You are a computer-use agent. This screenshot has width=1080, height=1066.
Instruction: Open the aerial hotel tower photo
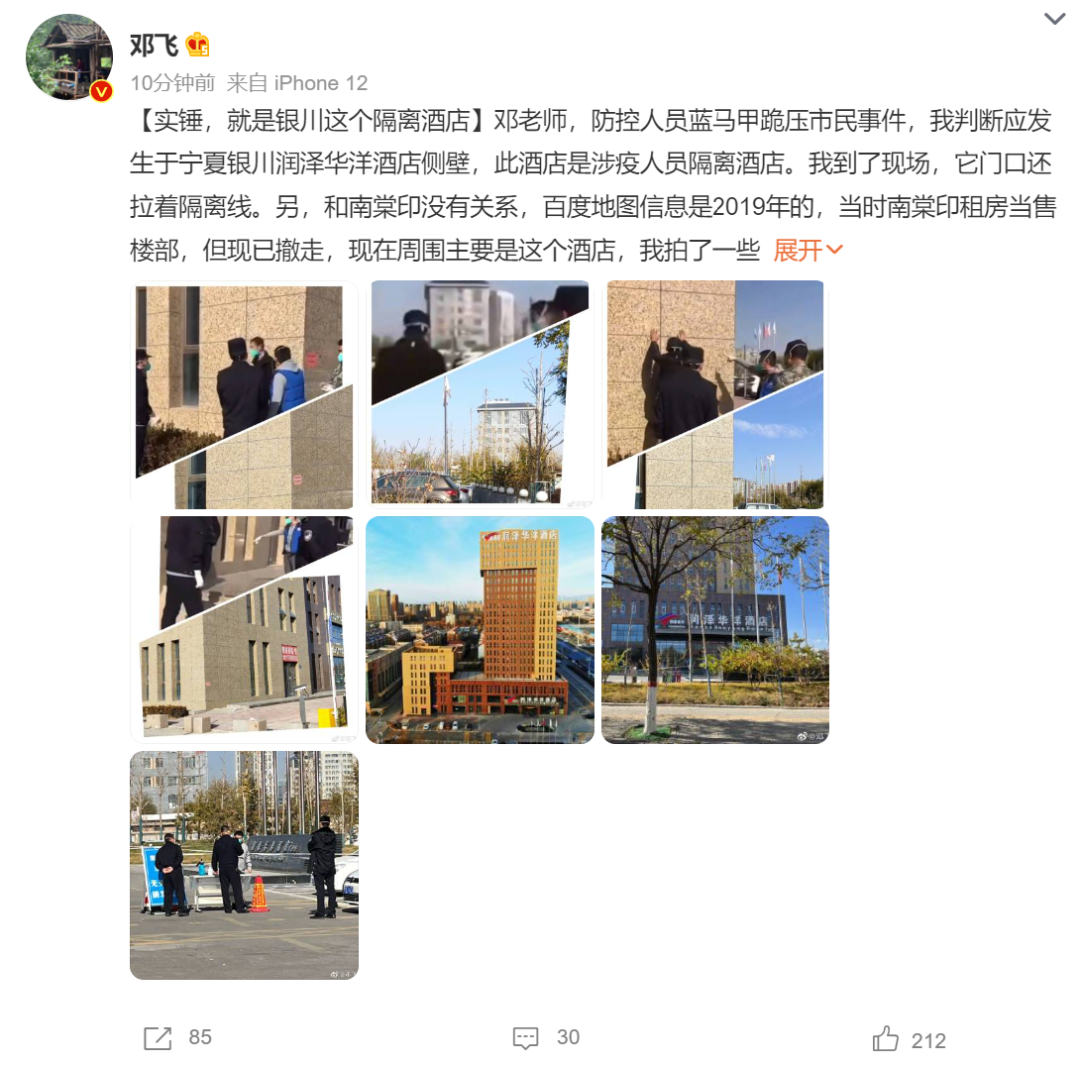tap(480, 630)
